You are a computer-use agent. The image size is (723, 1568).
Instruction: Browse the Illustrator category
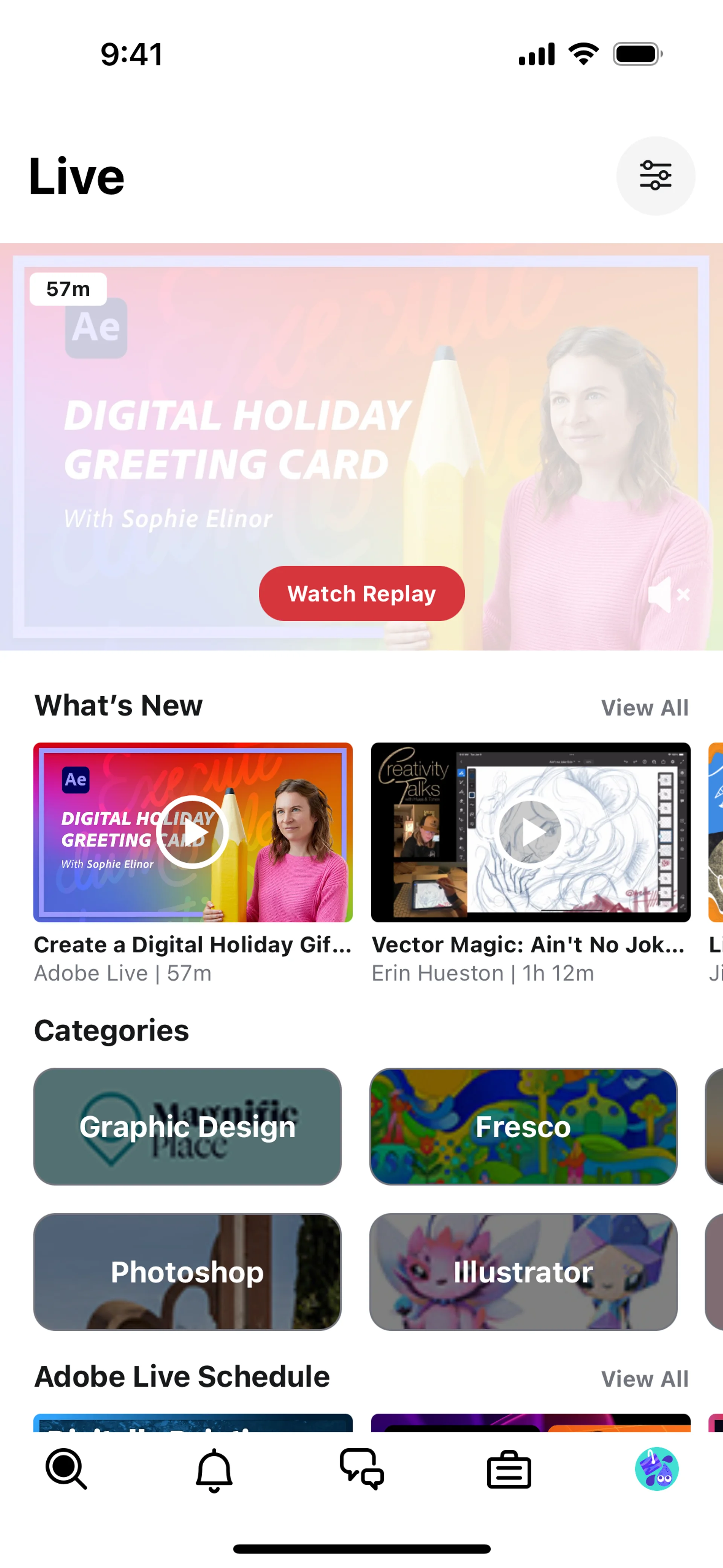coord(523,1272)
